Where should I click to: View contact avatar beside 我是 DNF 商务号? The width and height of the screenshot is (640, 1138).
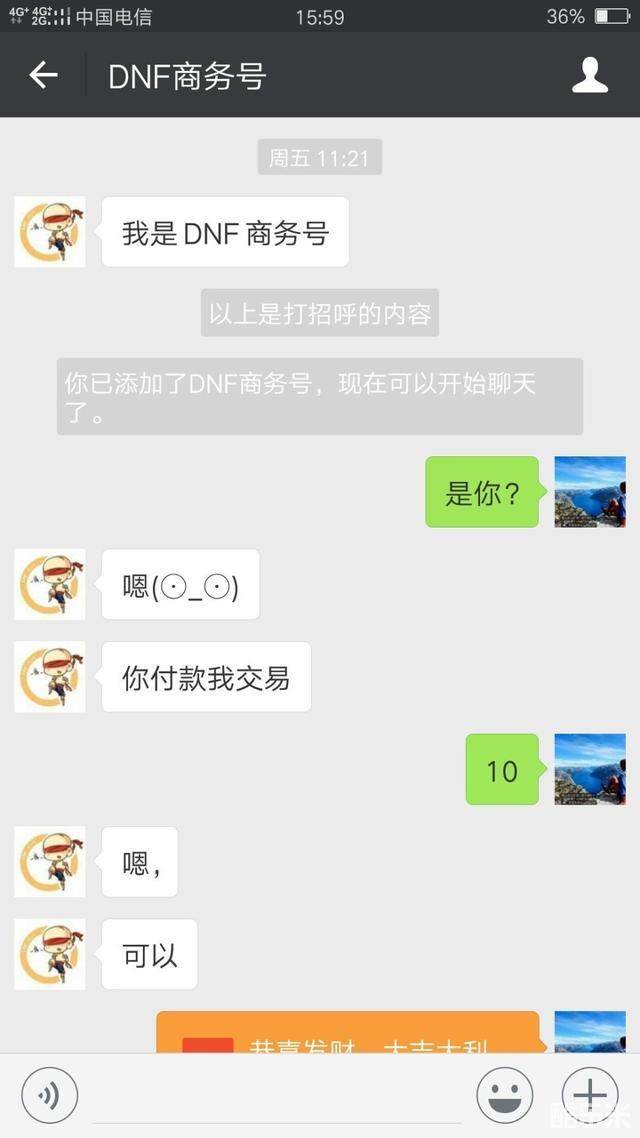click(x=50, y=232)
